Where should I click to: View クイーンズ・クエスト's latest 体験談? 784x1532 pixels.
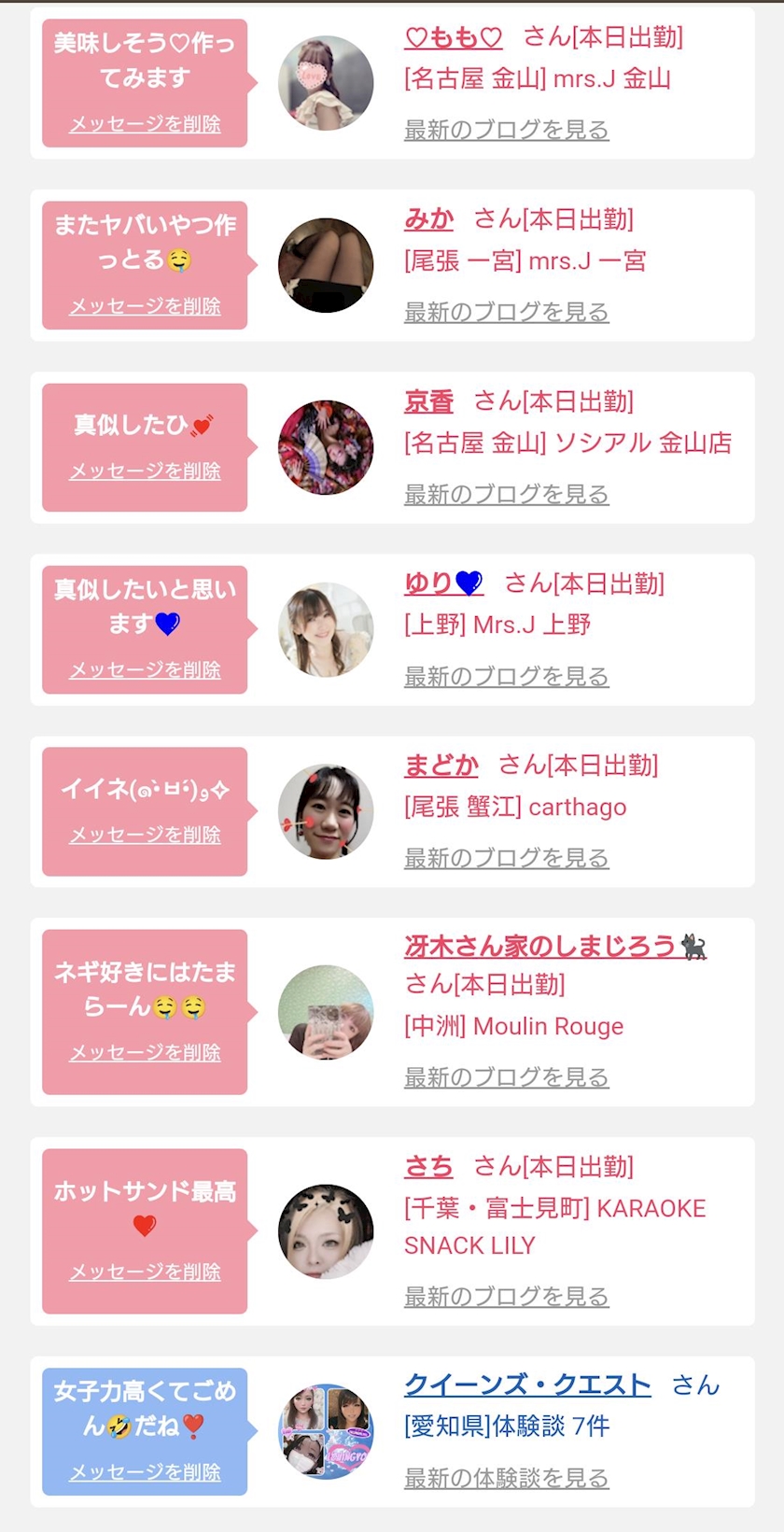pyautogui.click(x=506, y=1478)
